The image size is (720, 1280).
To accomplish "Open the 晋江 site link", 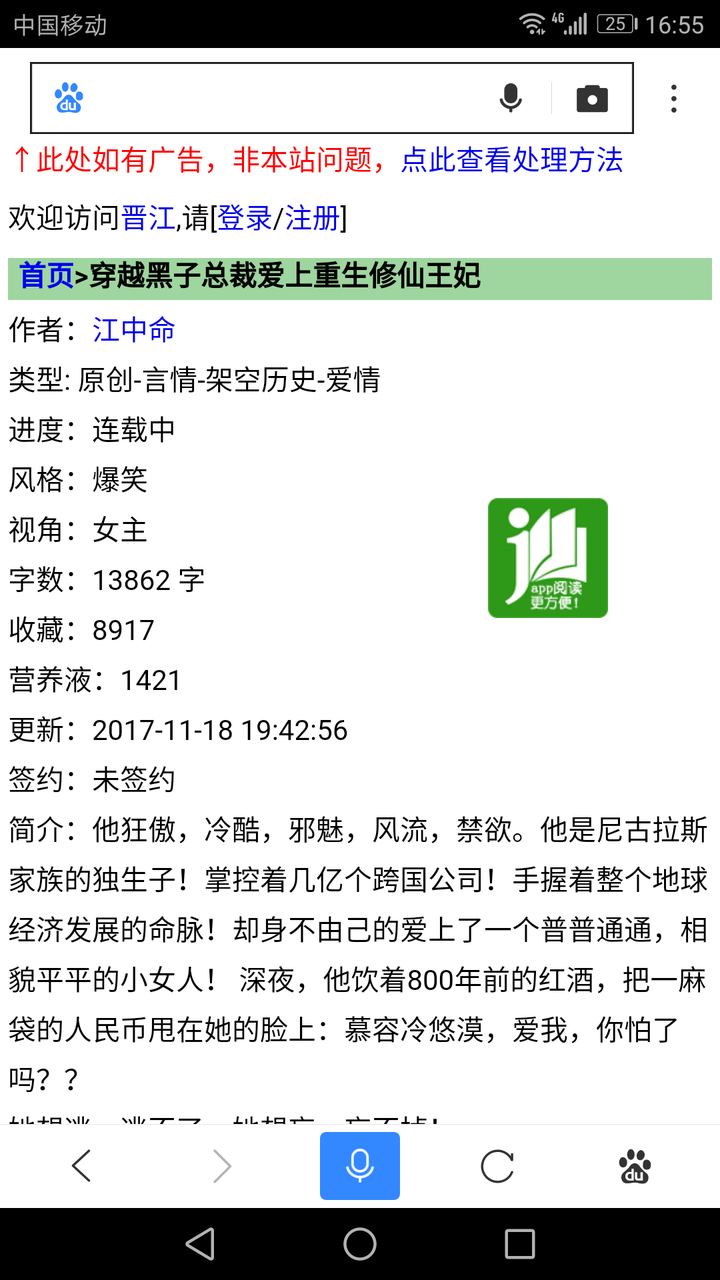I will 148,218.
